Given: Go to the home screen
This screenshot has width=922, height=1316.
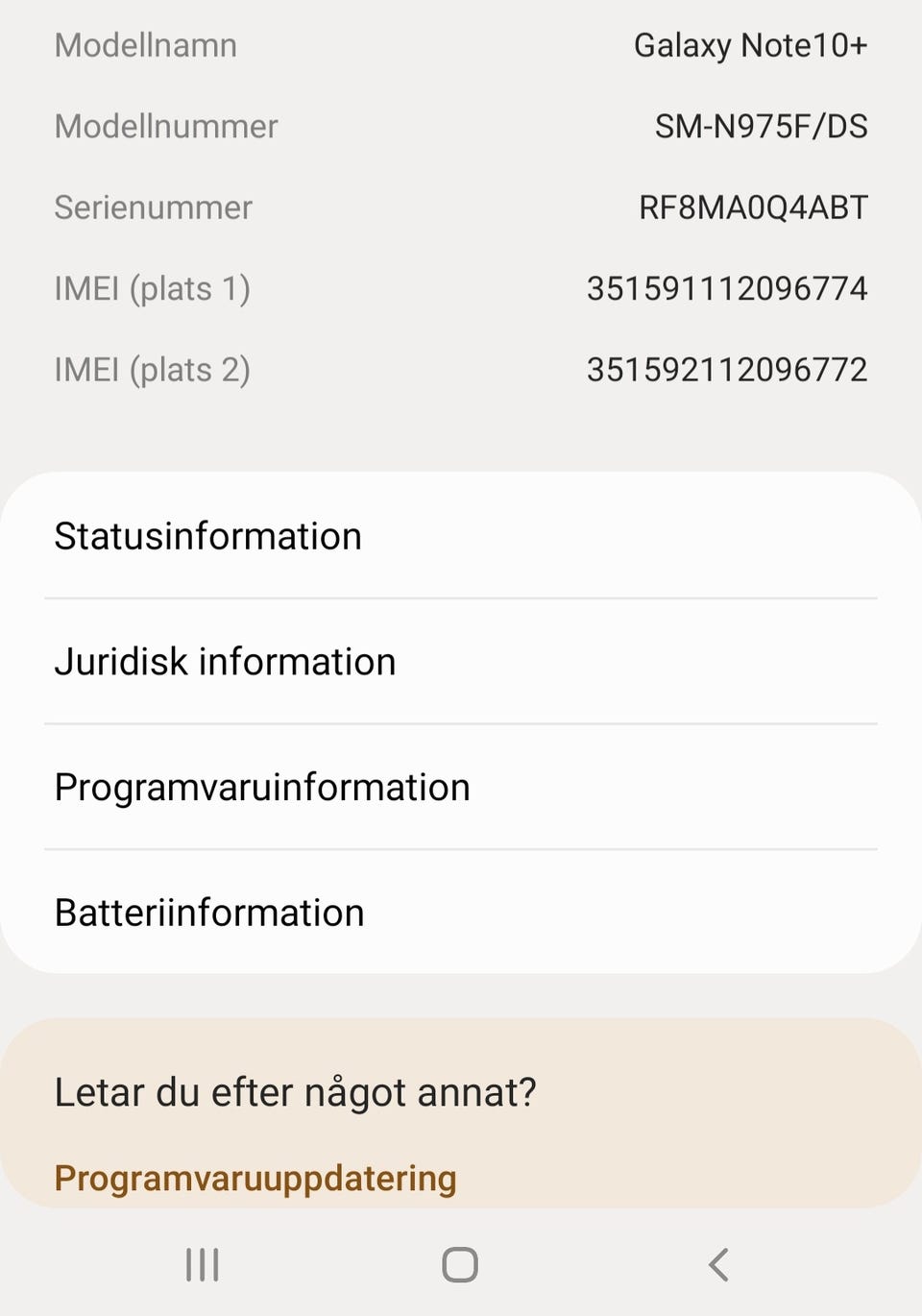Looking at the screenshot, I should point(460,1264).
